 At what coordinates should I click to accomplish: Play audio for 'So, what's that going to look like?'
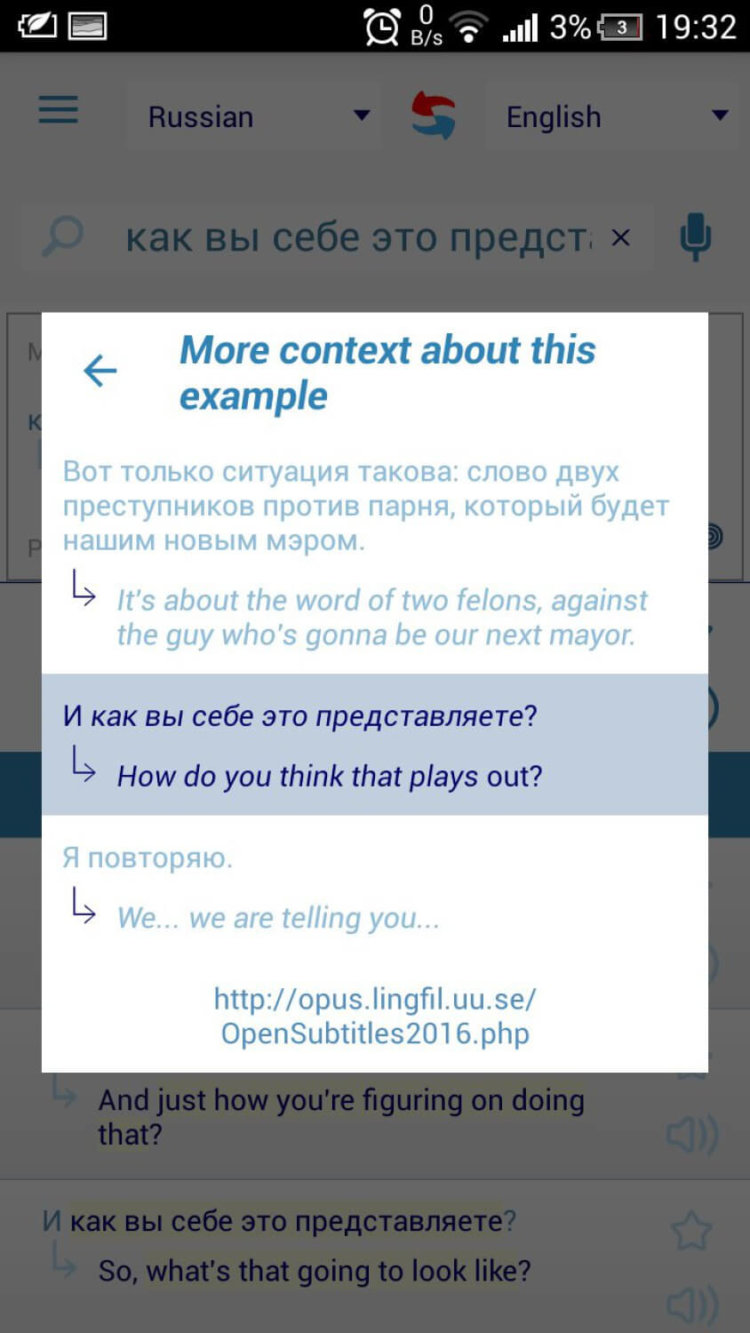[x=692, y=1303]
